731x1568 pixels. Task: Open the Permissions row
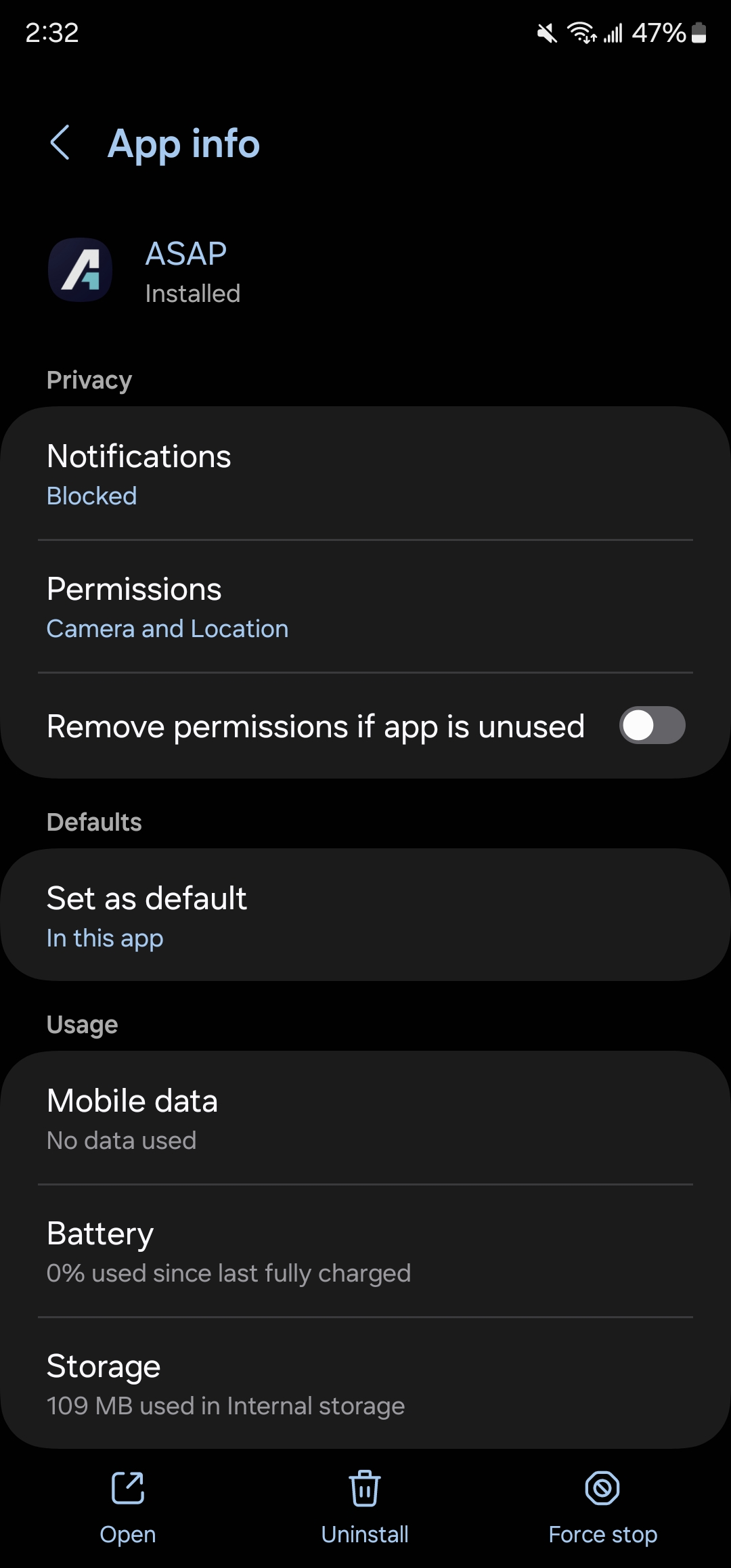click(x=365, y=607)
